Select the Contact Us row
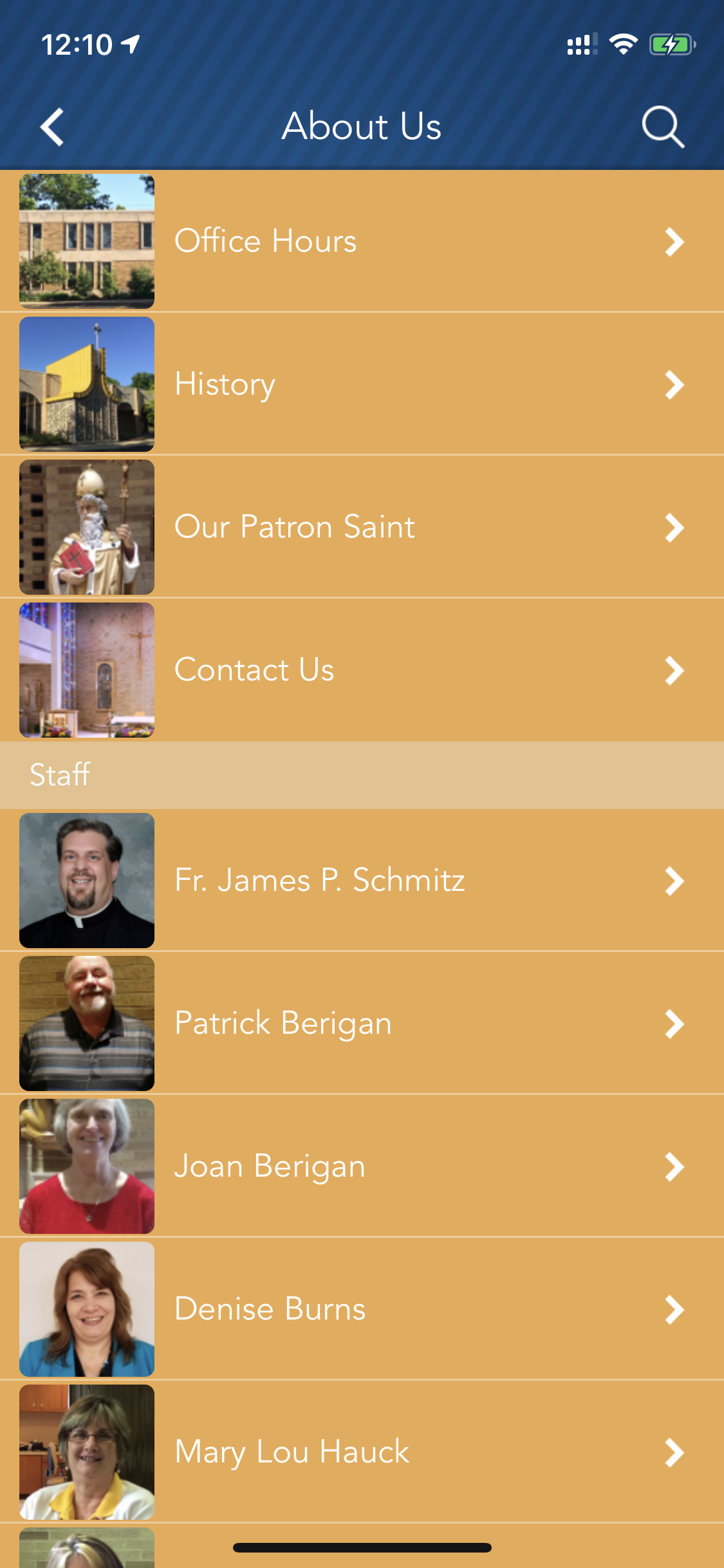 (x=362, y=670)
